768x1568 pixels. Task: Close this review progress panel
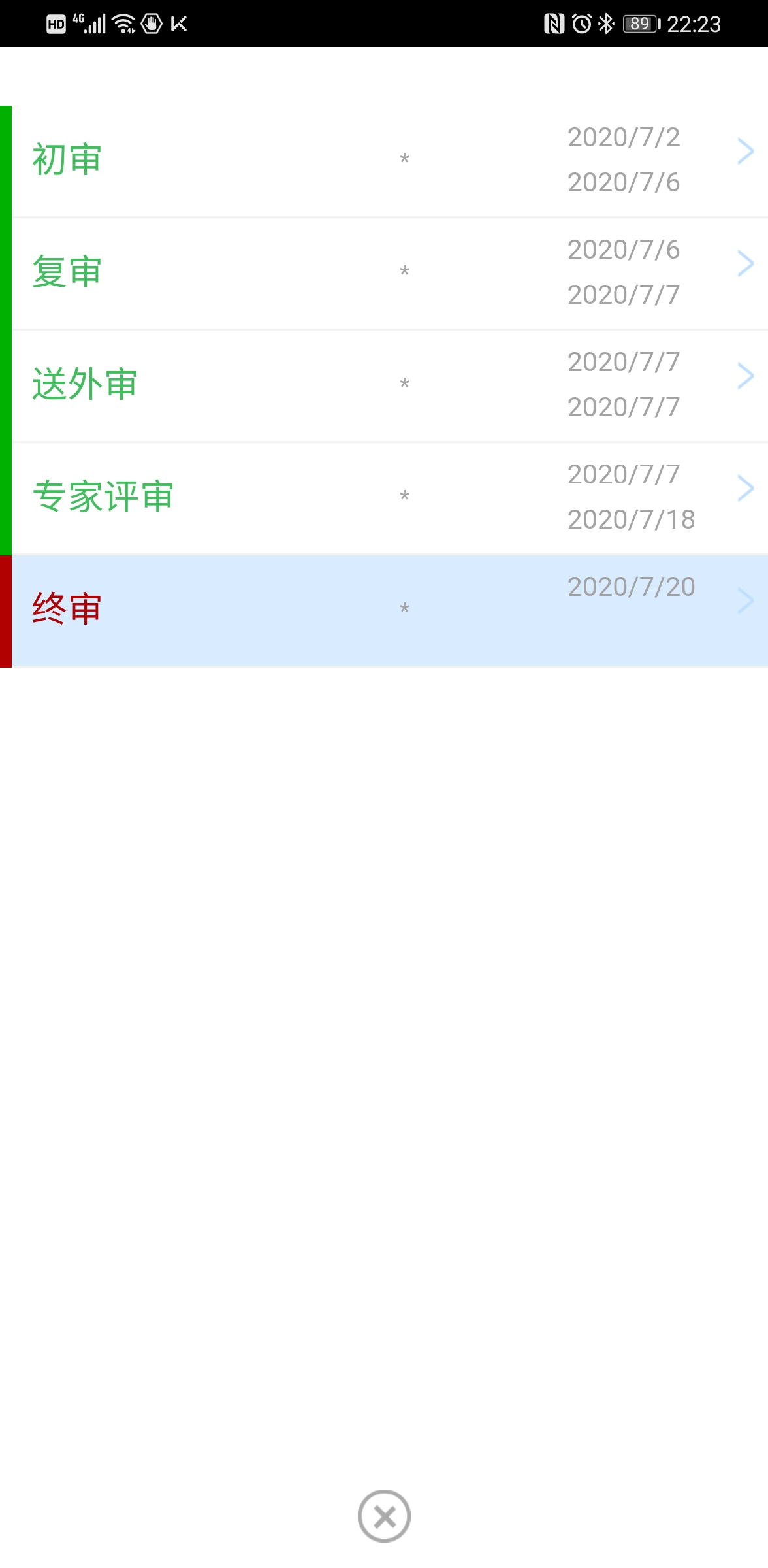coord(384,1516)
